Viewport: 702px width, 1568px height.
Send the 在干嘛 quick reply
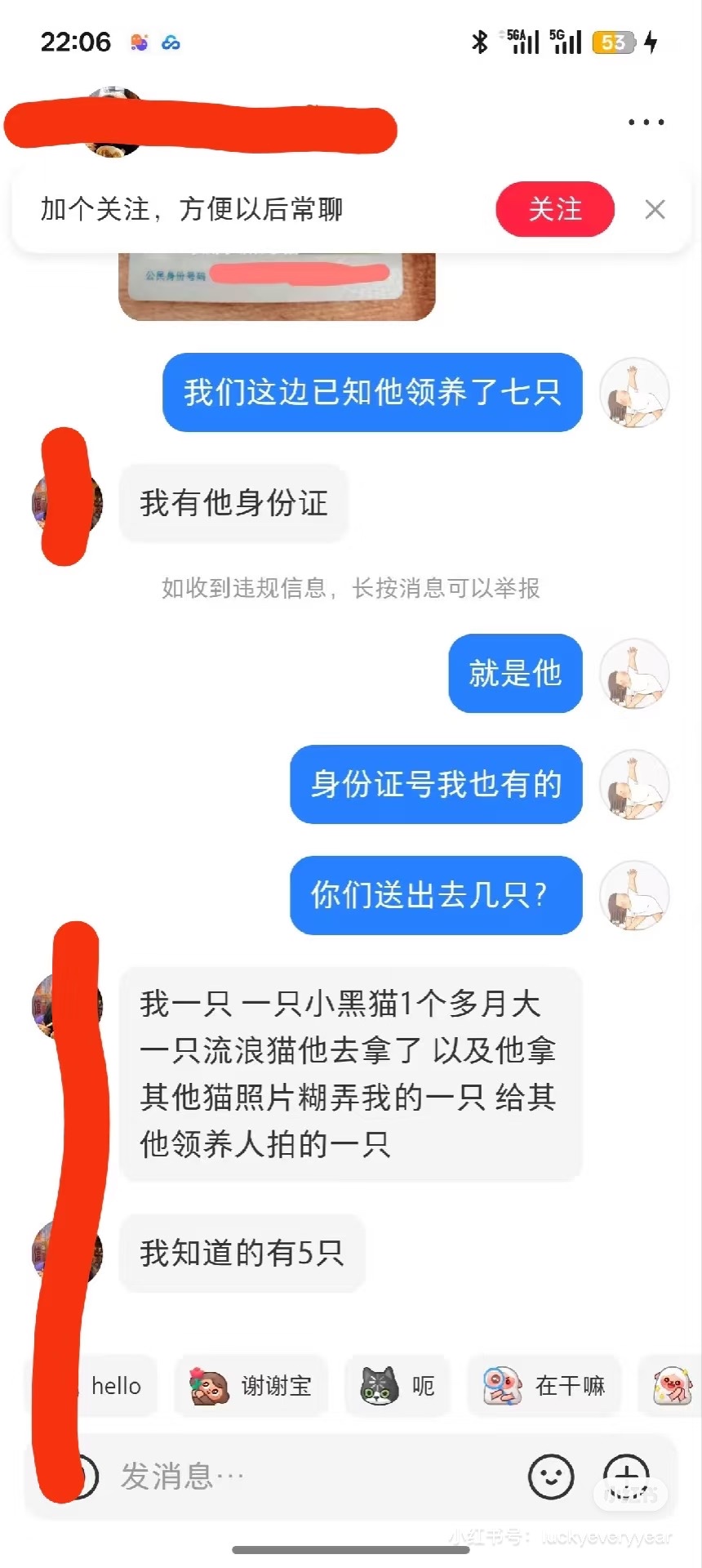544,1386
